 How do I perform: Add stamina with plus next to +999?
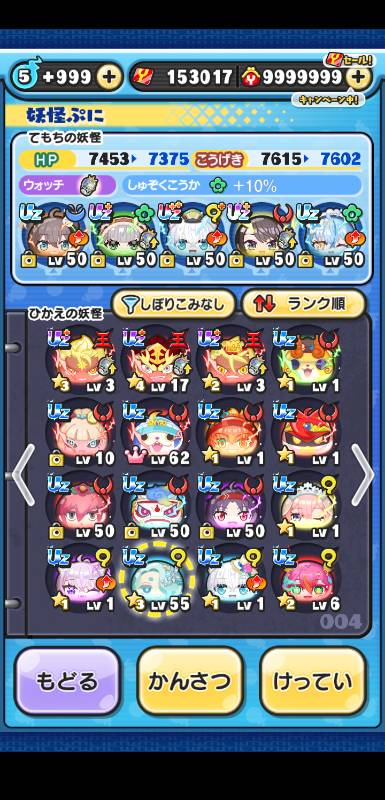click(x=109, y=78)
